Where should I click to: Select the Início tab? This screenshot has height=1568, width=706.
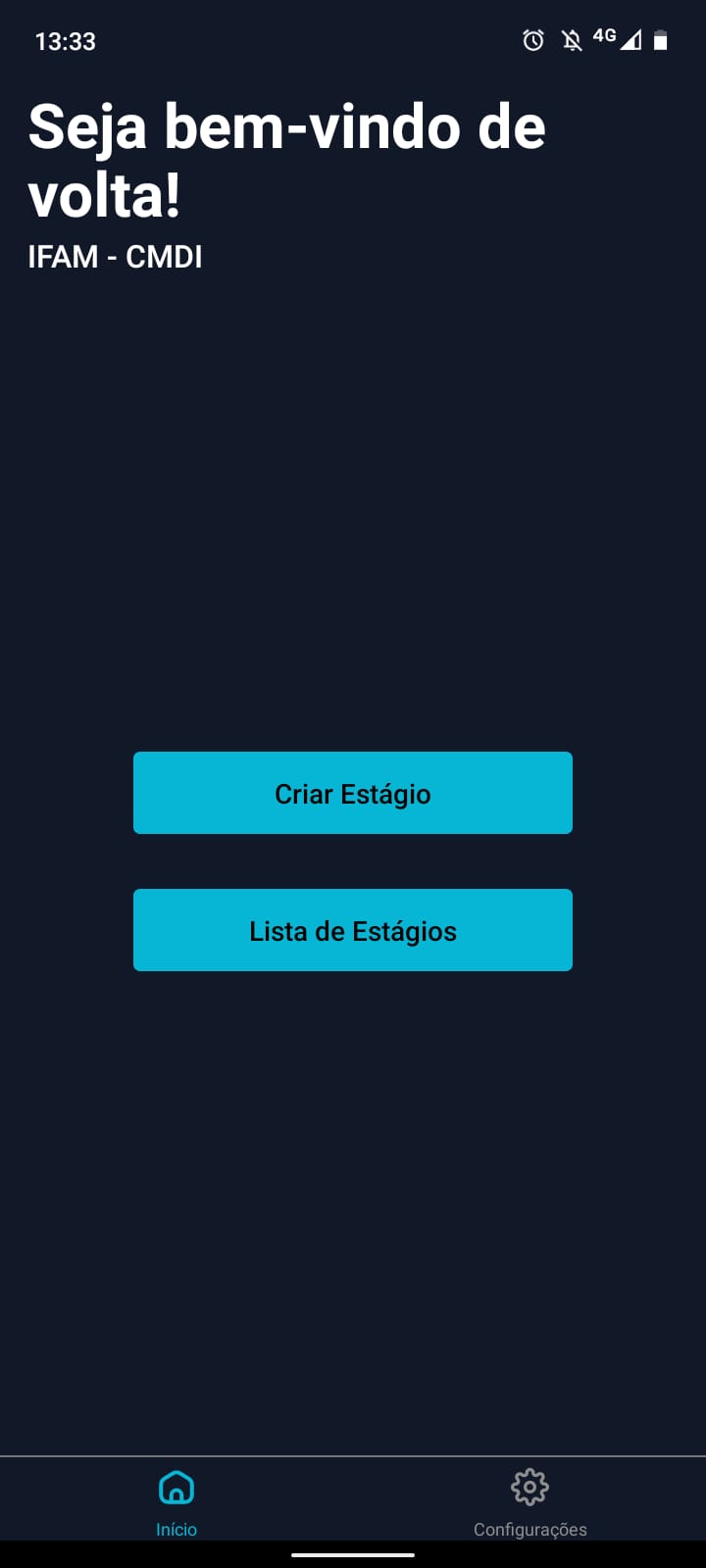[x=176, y=1501]
